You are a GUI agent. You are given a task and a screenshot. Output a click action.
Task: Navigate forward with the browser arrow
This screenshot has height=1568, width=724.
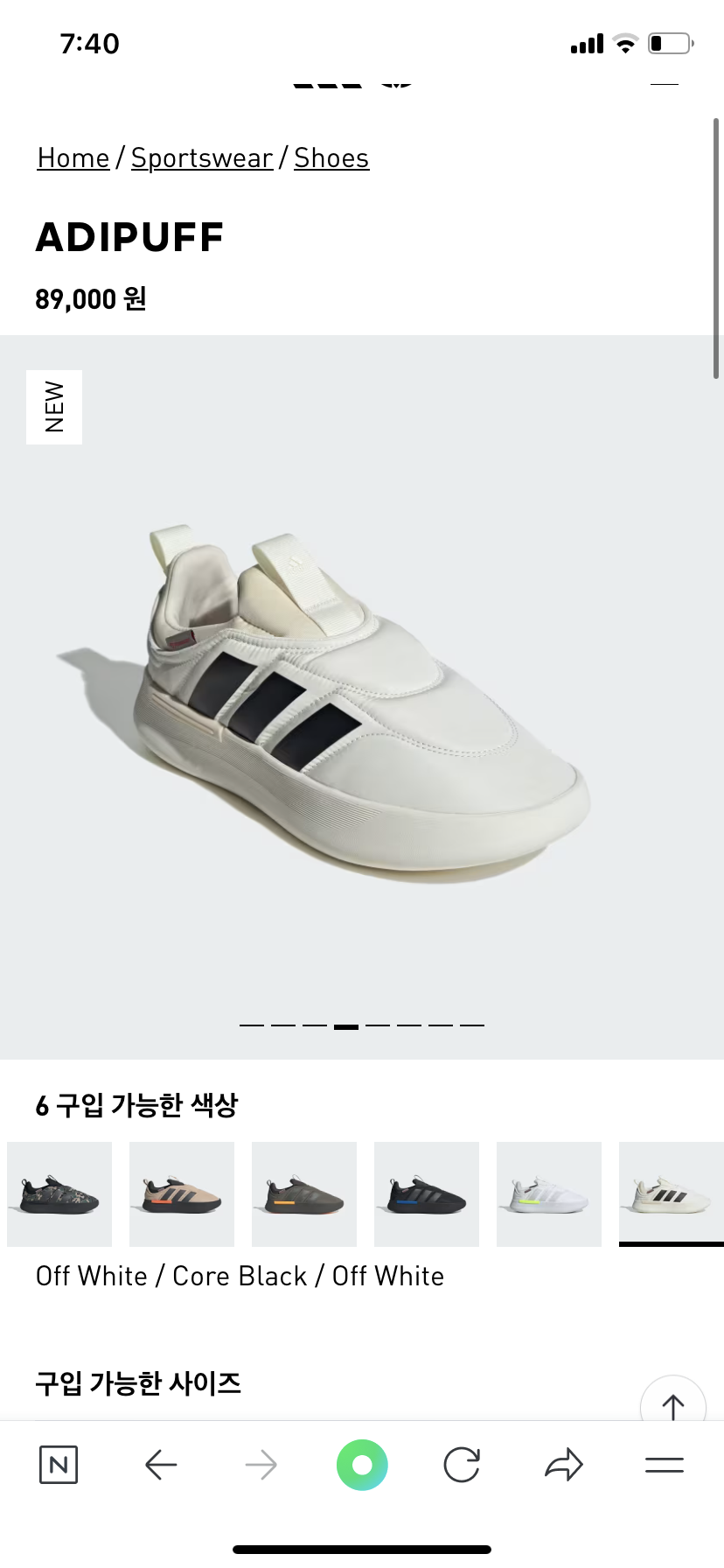click(x=261, y=1463)
